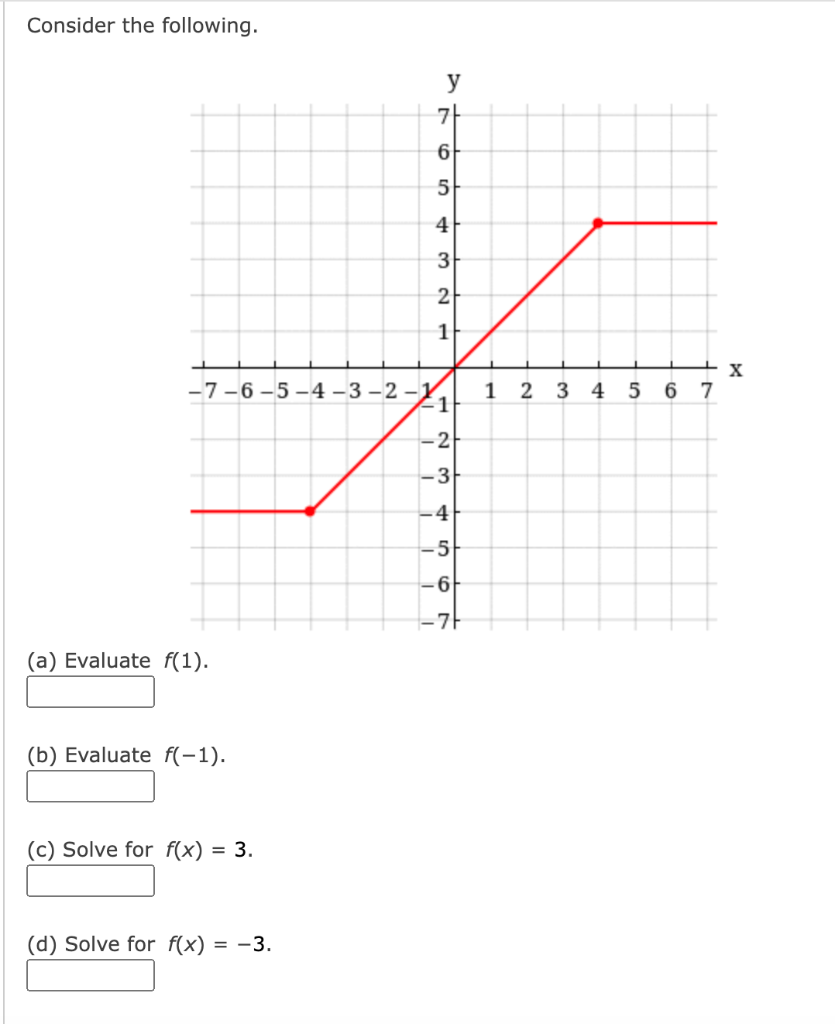Select the answer field for f(−1)
The image size is (835, 1024).
(90, 786)
